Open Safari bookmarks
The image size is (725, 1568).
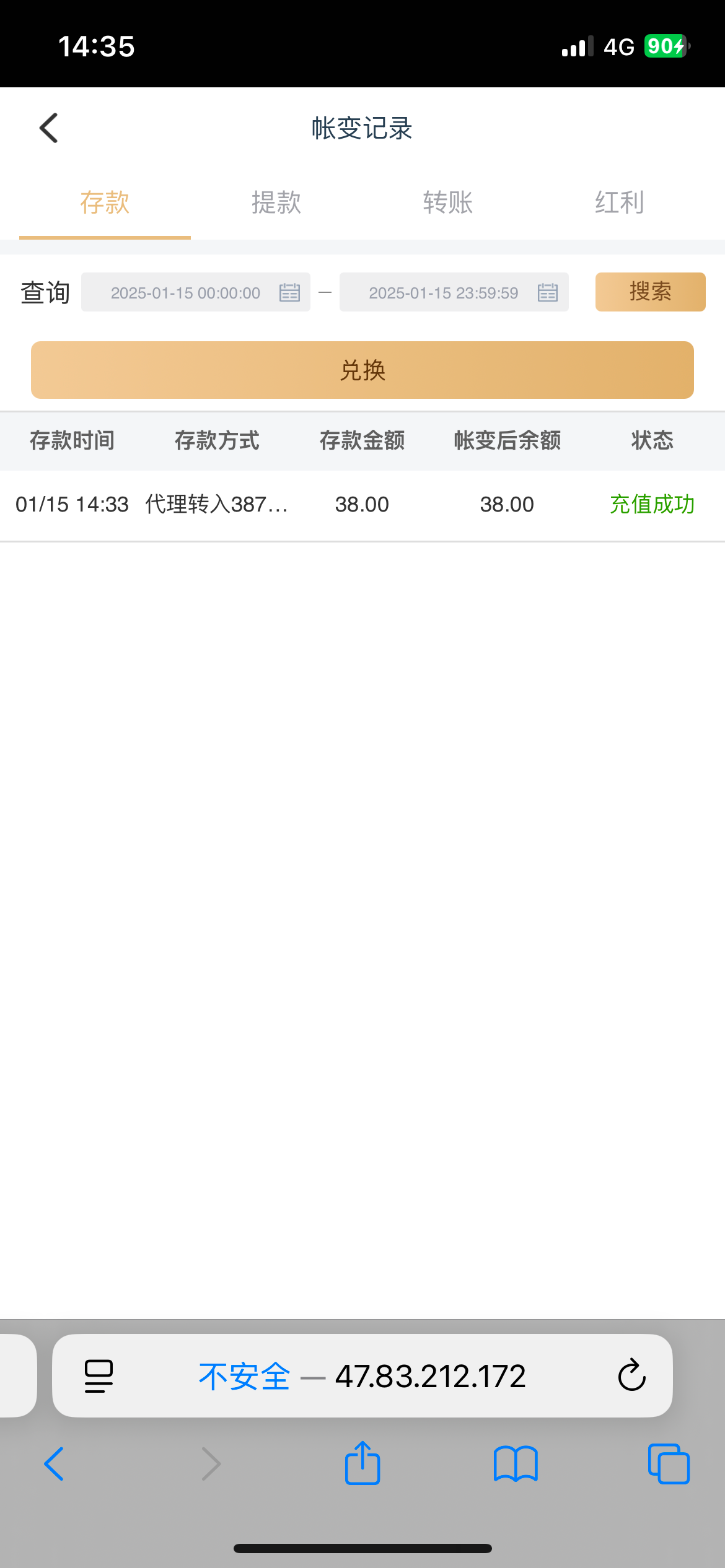[x=516, y=1464]
